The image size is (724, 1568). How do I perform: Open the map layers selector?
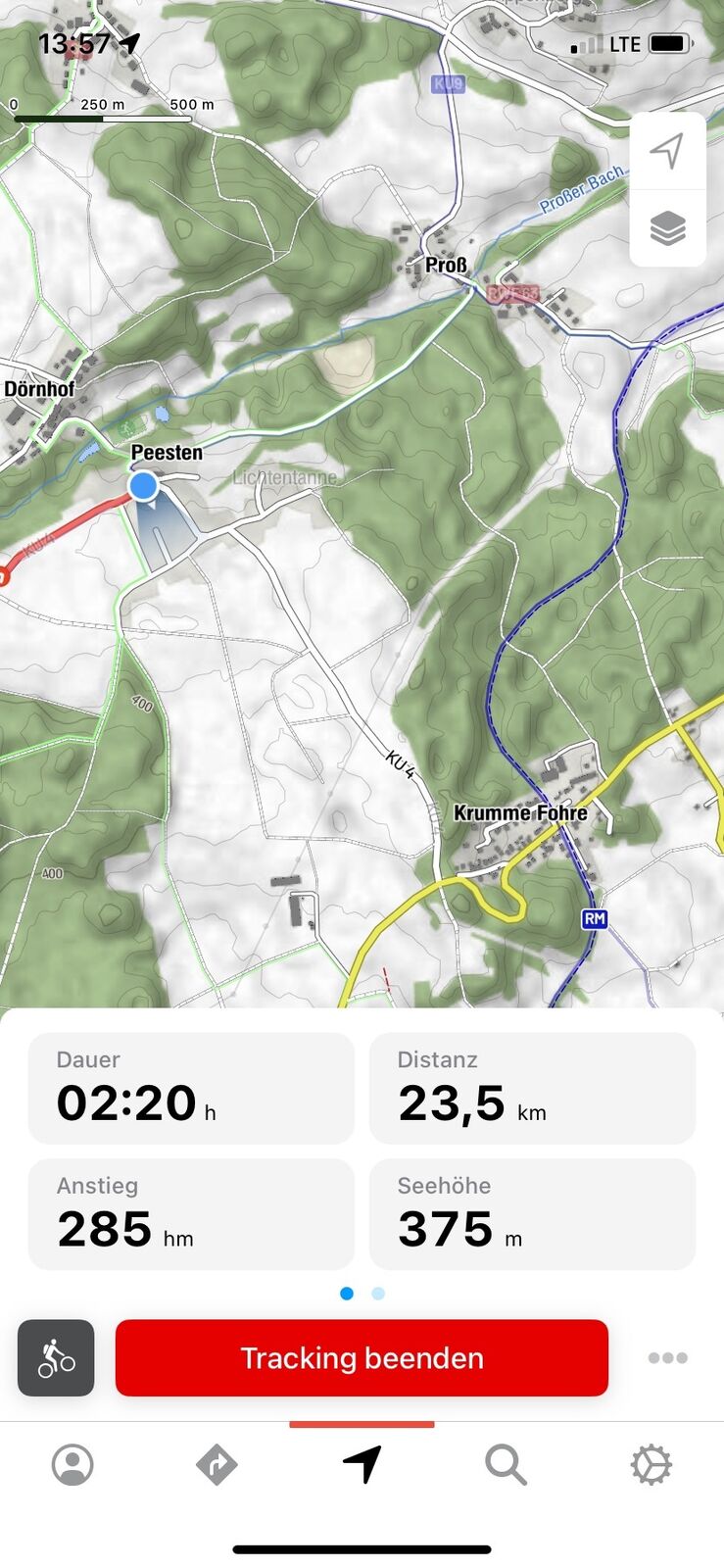(x=667, y=228)
